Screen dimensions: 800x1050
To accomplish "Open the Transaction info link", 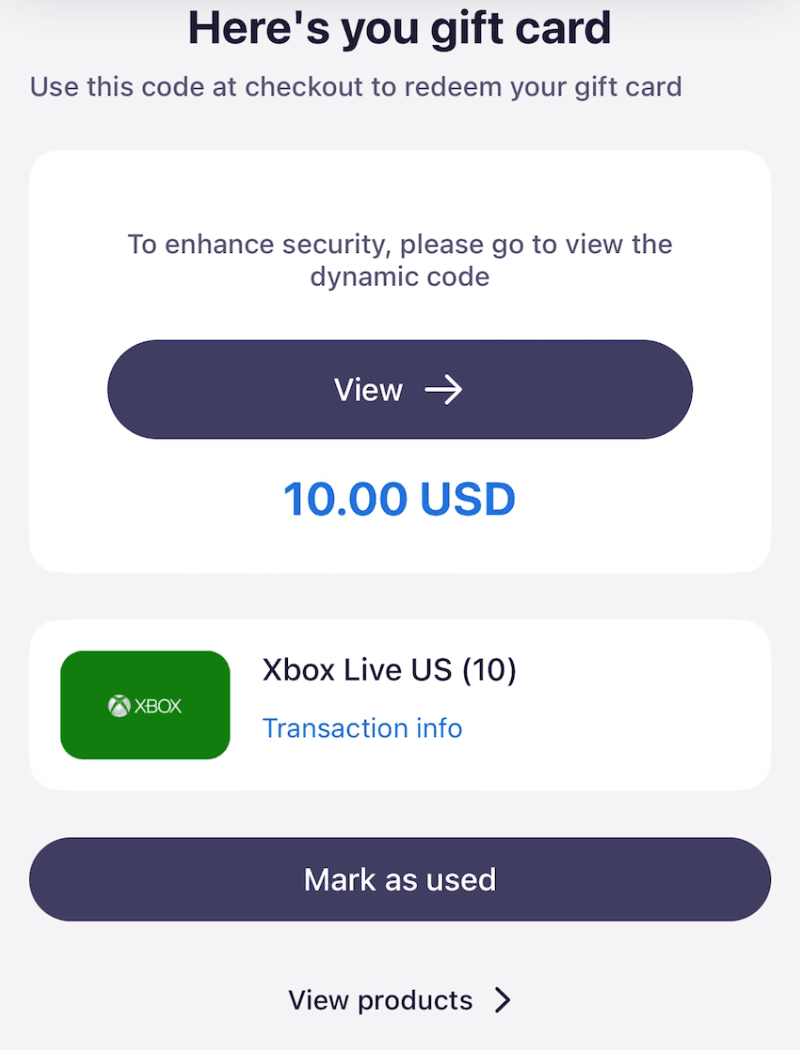I will [x=362, y=728].
